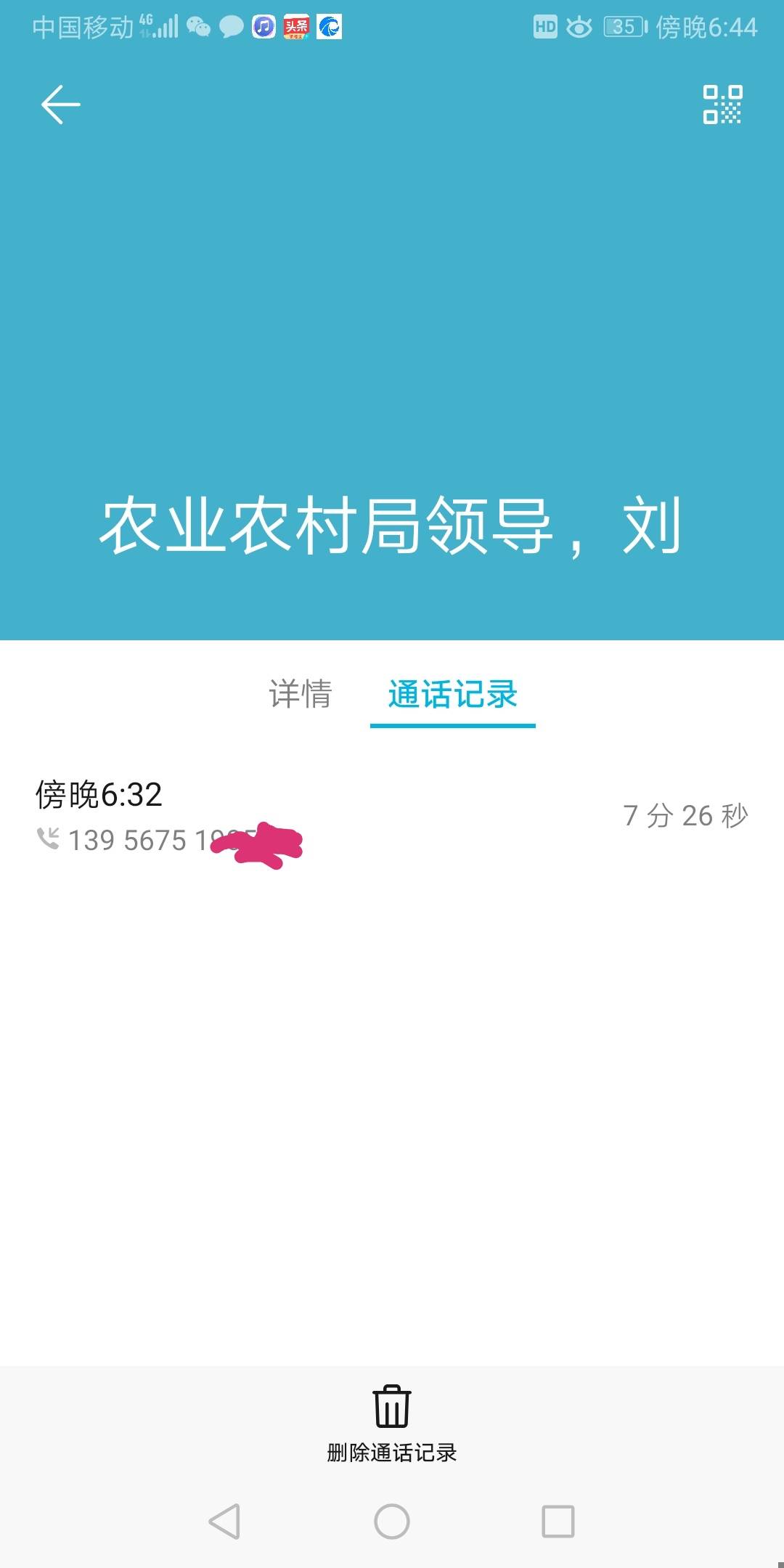Go back using the top-left arrow
This screenshot has height=1568, width=784.
tap(60, 105)
